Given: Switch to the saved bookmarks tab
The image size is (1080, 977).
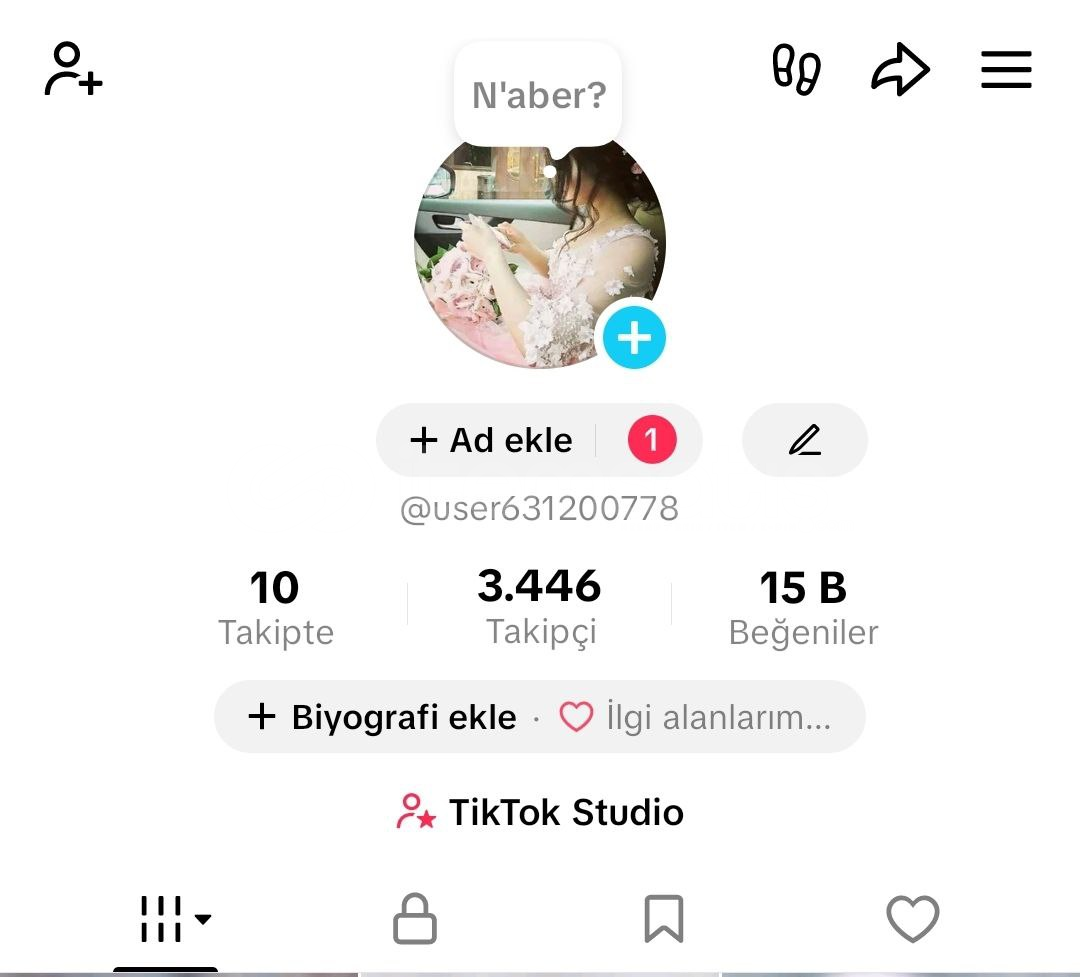Looking at the screenshot, I should (664, 918).
